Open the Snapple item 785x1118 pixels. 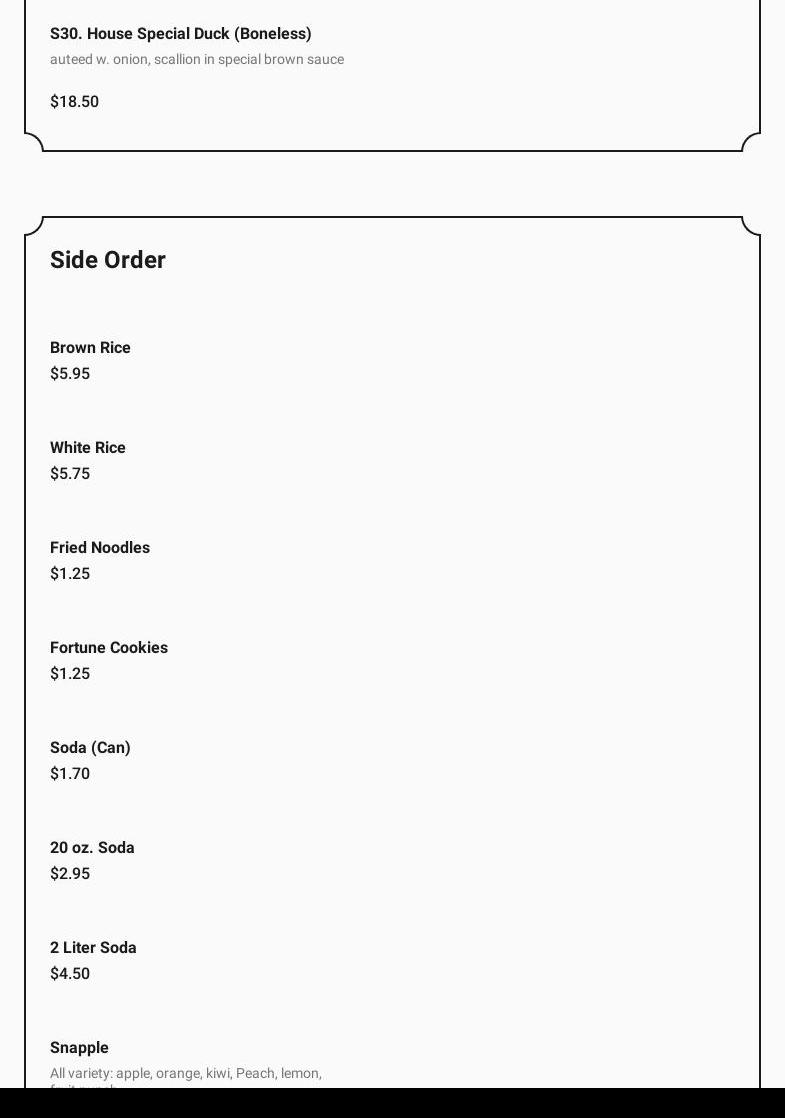[79, 1048]
